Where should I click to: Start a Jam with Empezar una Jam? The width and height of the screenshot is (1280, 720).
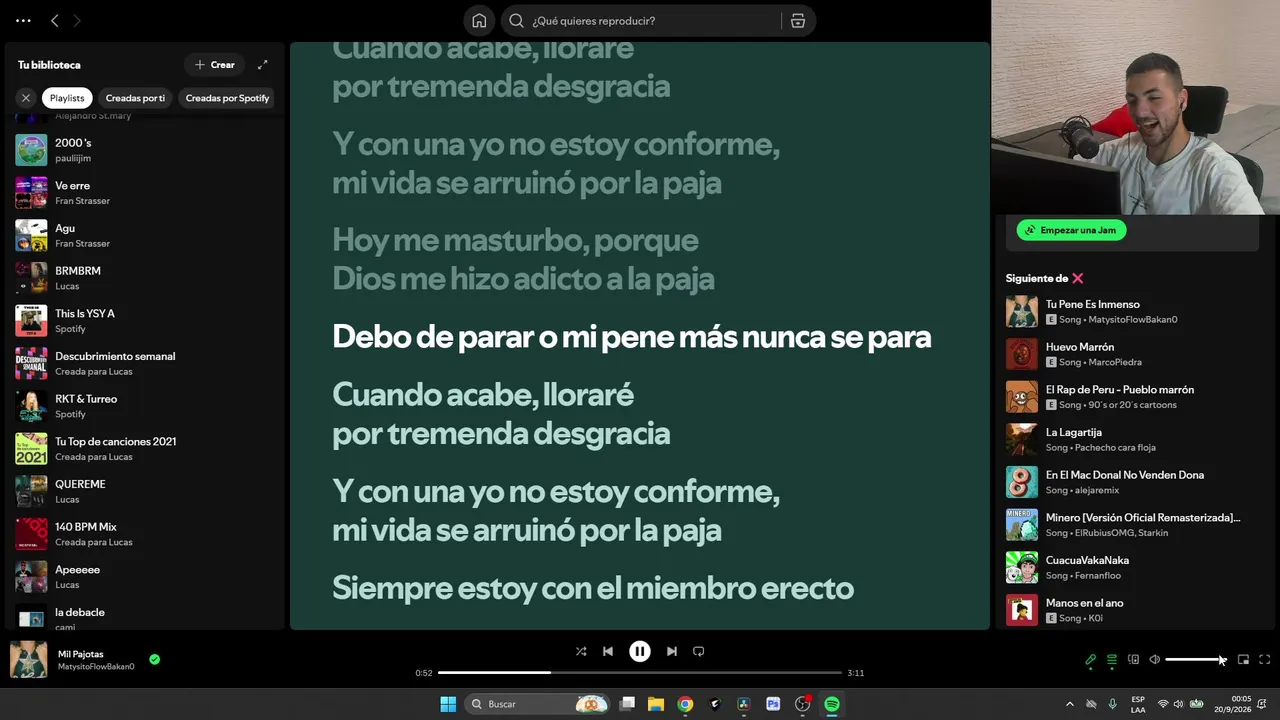[x=1071, y=230]
